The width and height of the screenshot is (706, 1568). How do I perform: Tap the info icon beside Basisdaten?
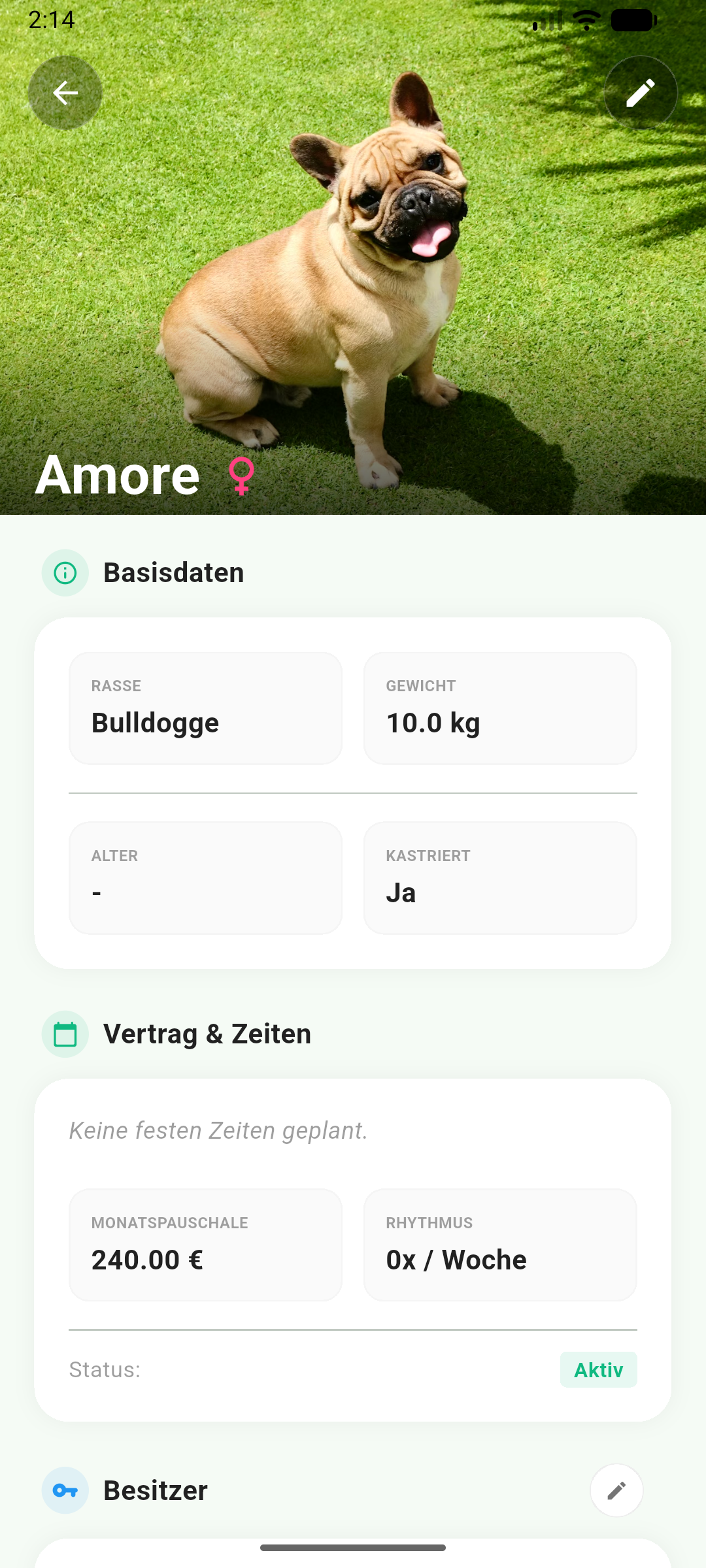pos(65,572)
